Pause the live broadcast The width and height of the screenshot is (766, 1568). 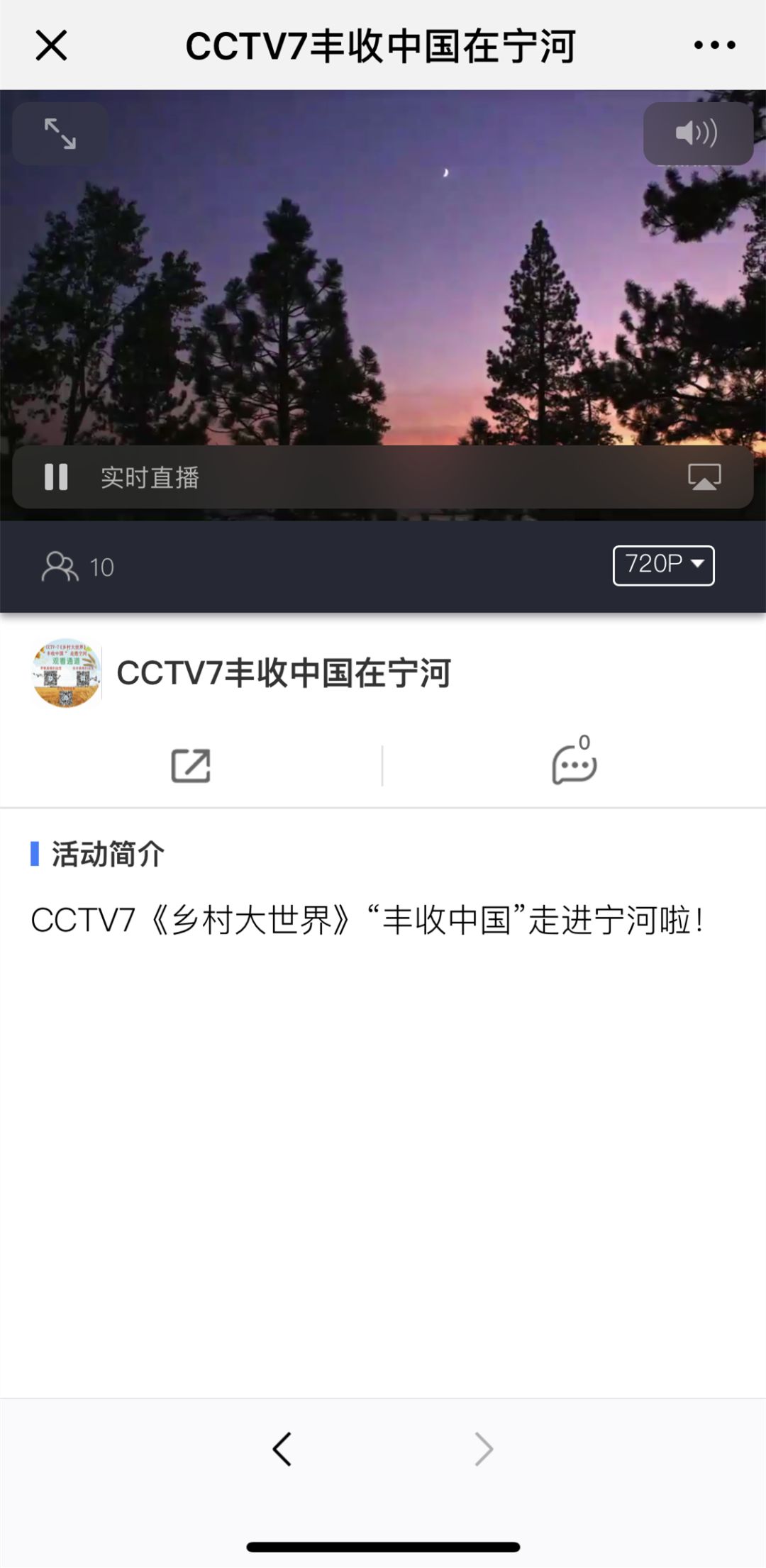(x=56, y=477)
